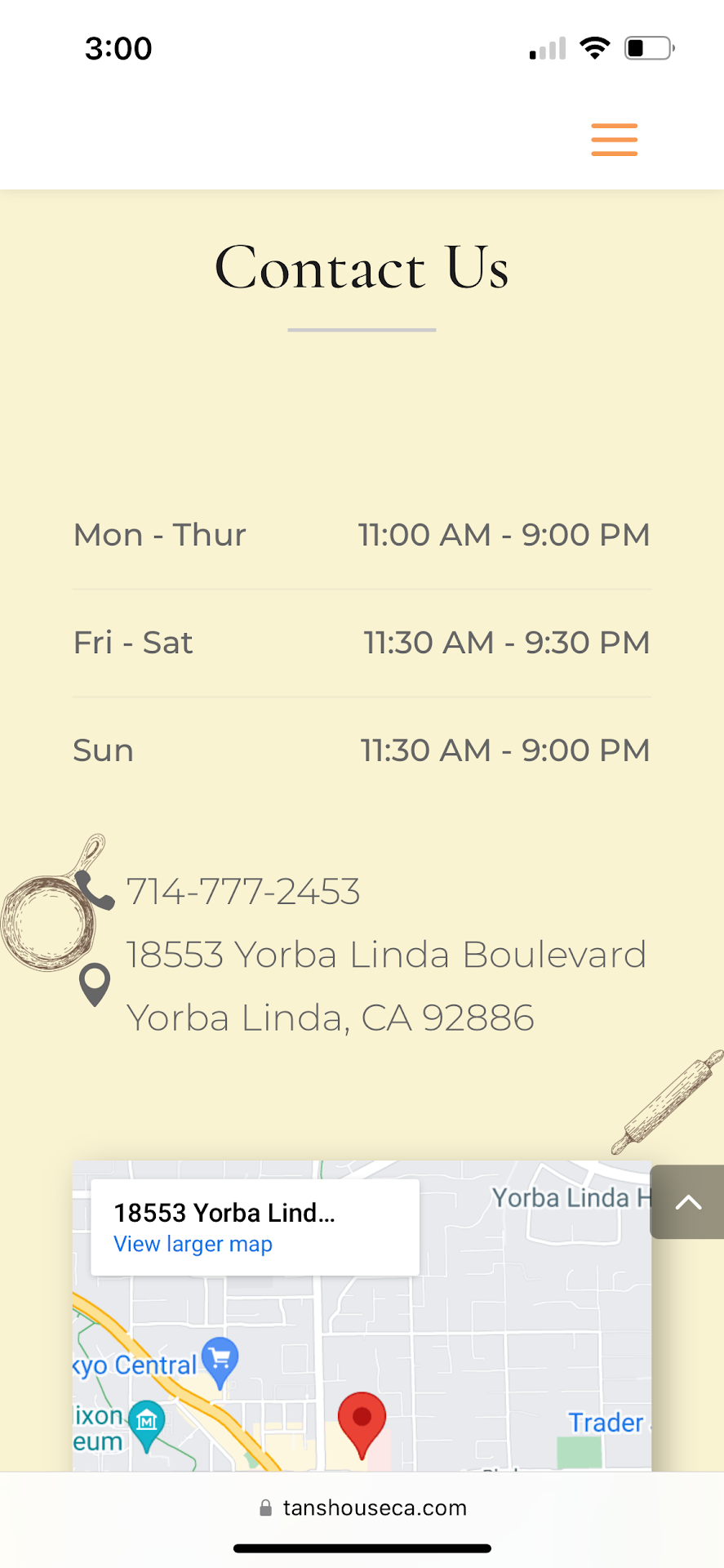Image resolution: width=724 pixels, height=1568 pixels.
Task: Open the View larger map link
Action: click(193, 1244)
